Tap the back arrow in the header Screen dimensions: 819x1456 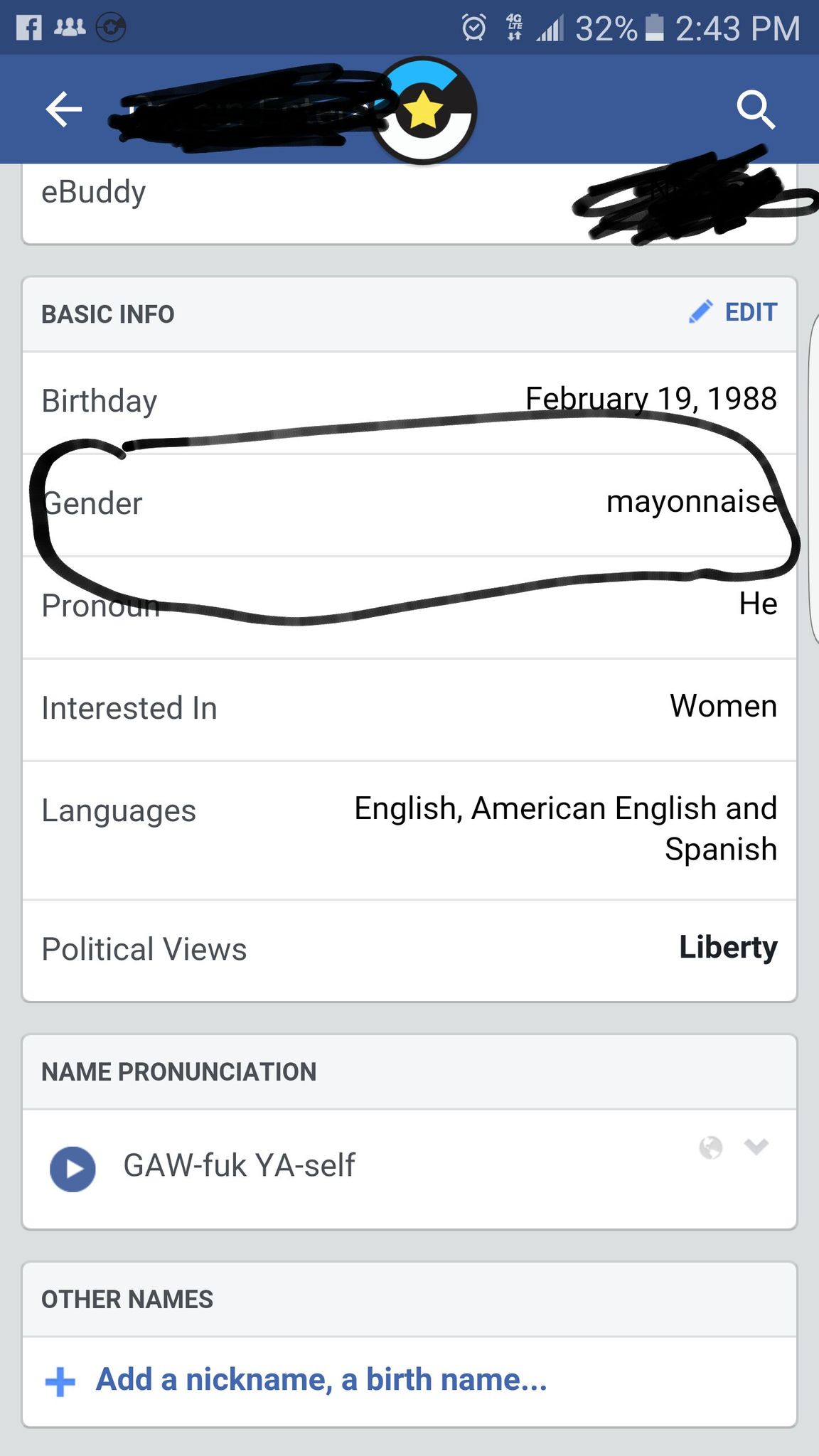click(x=63, y=109)
